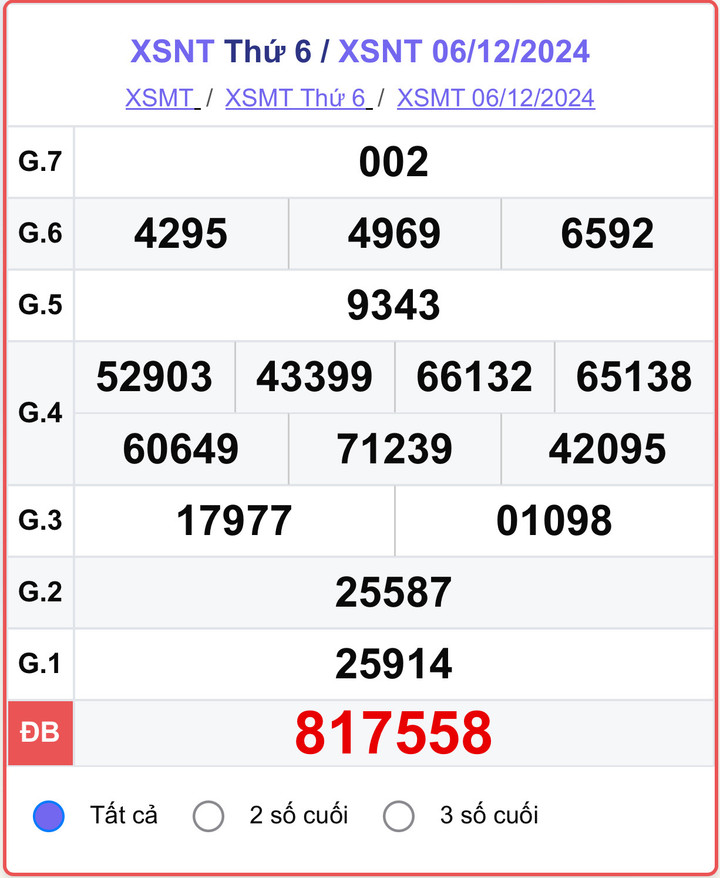Click the G.4 number 42095
The image size is (720, 878).
607,449
